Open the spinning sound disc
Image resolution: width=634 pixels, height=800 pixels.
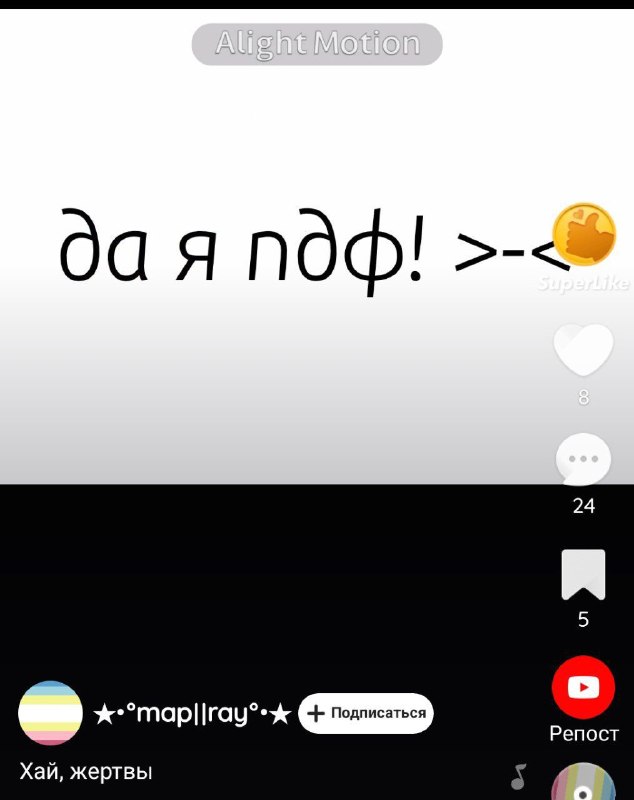[584, 782]
